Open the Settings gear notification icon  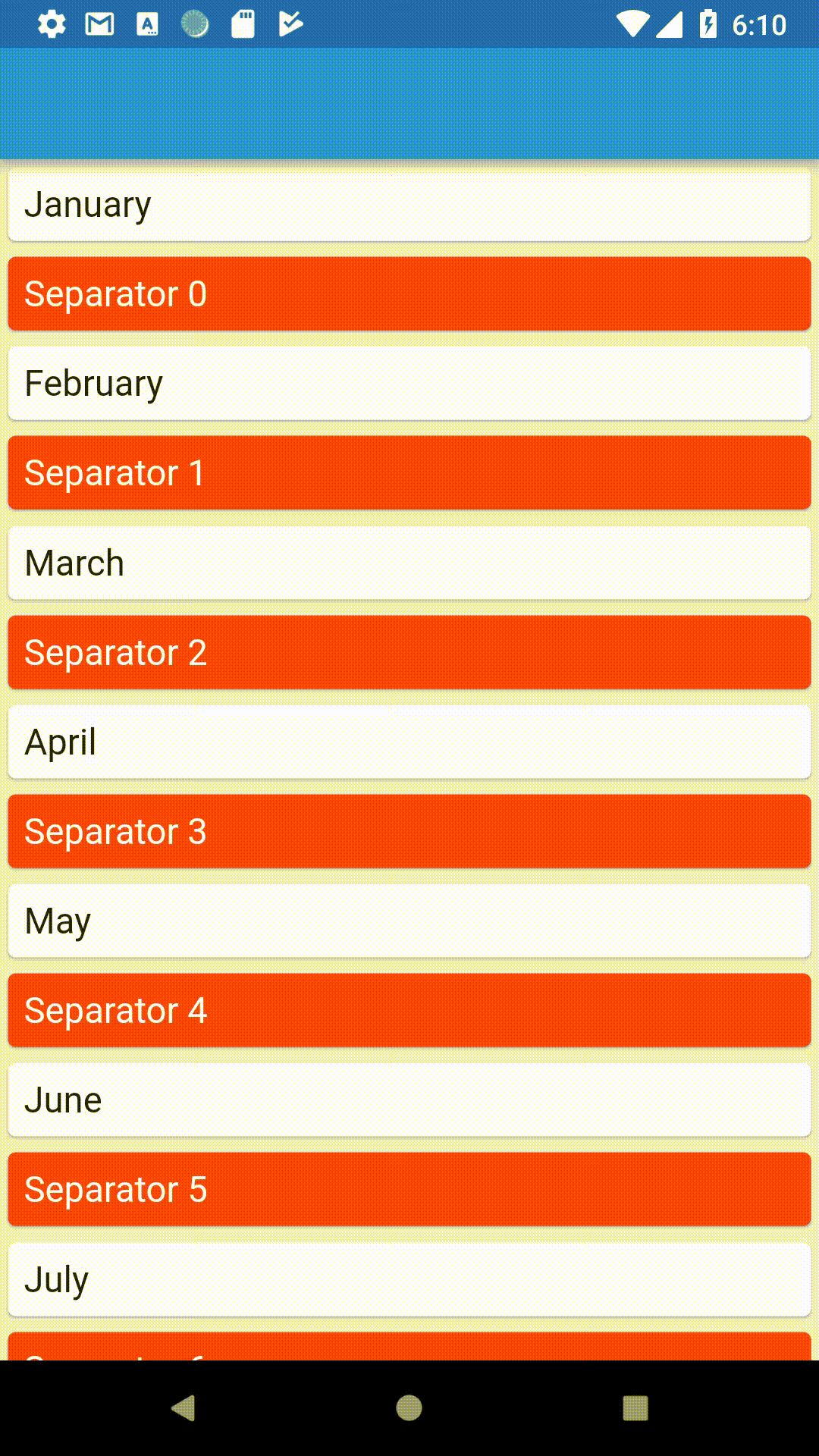(x=51, y=25)
